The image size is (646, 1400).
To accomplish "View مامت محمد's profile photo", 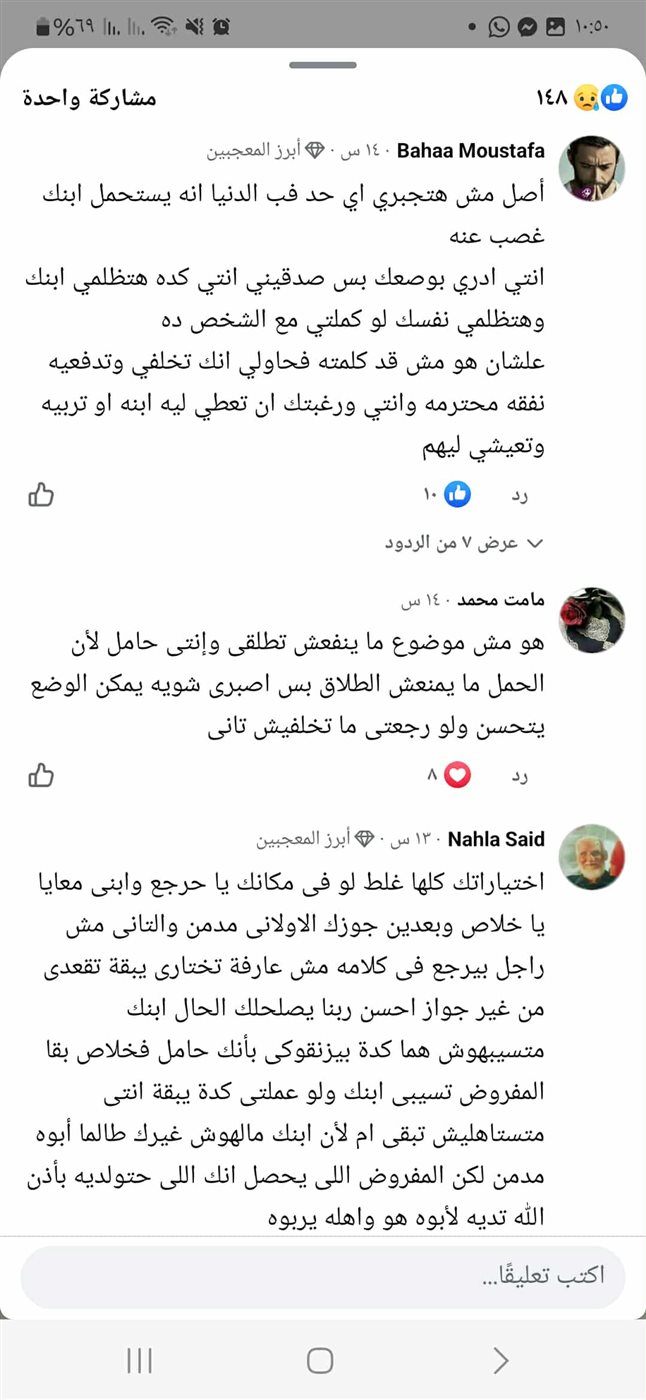I will tap(591, 621).
